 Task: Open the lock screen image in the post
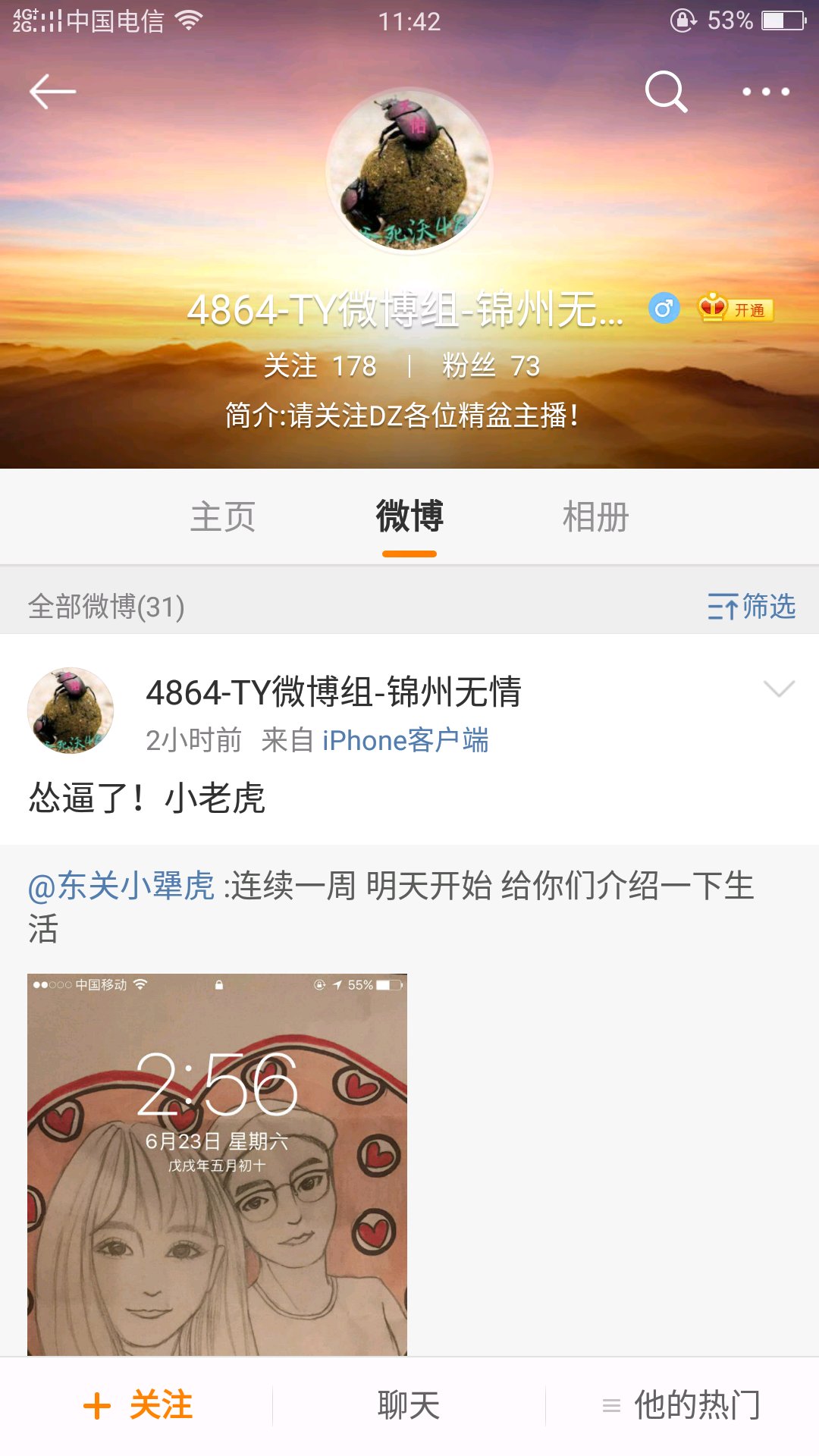217,1164
